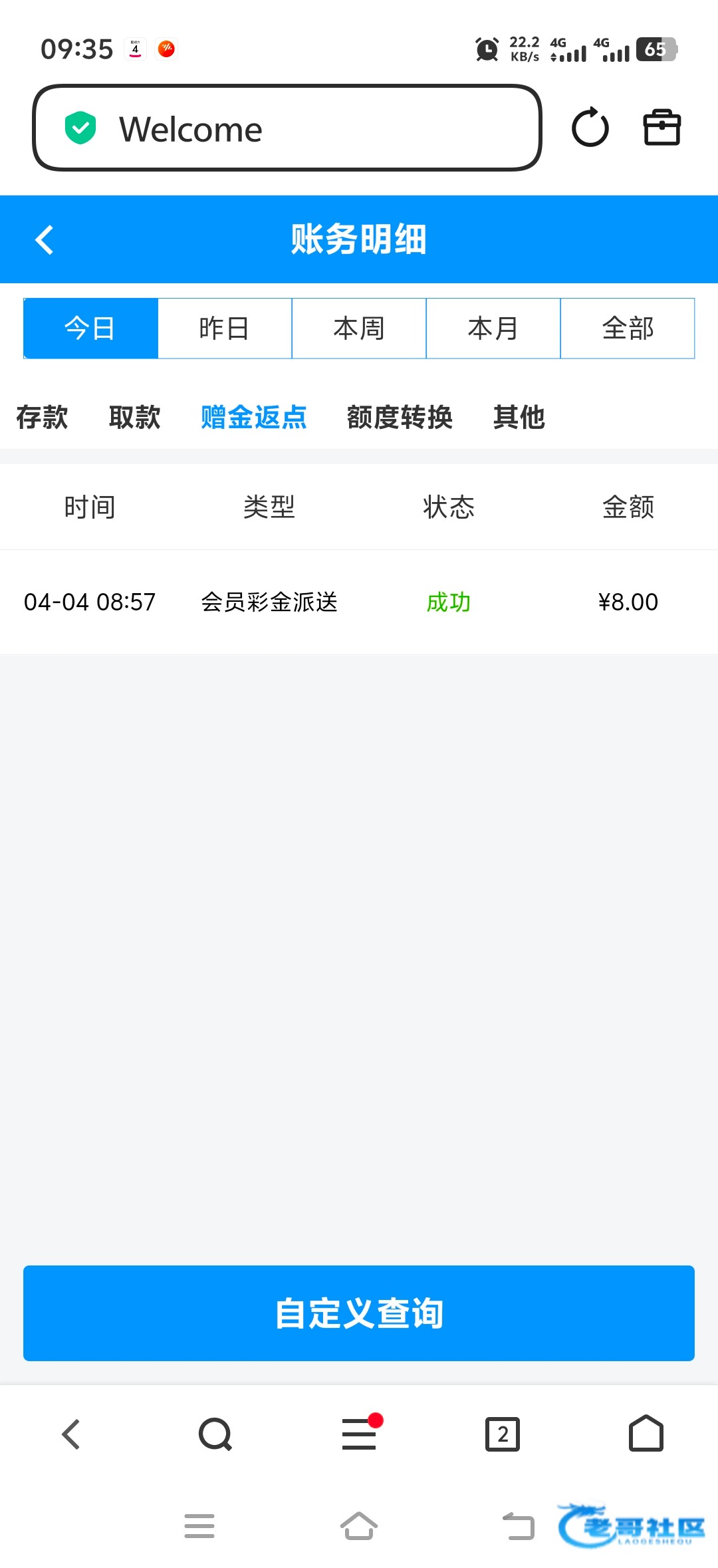Select the 今日 date filter
The image size is (718, 1568).
pyautogui.click(x=90, y=328)
